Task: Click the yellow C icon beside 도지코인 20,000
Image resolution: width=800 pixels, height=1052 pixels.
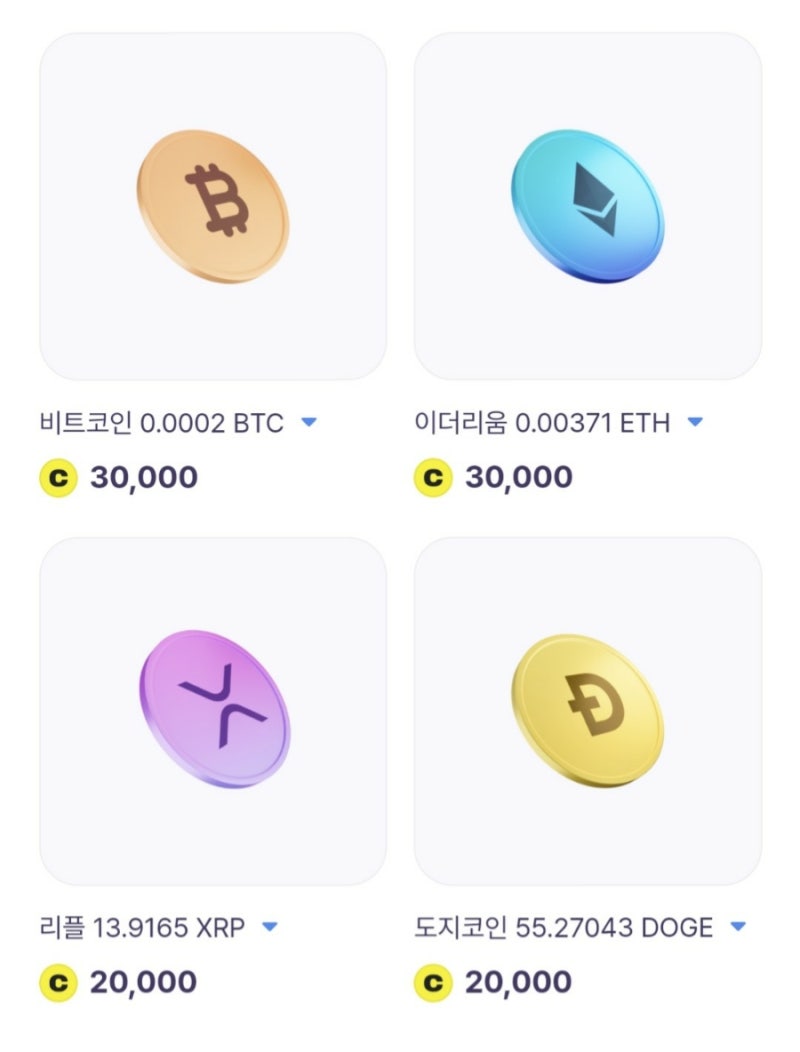Action: [x=434, y=981]
